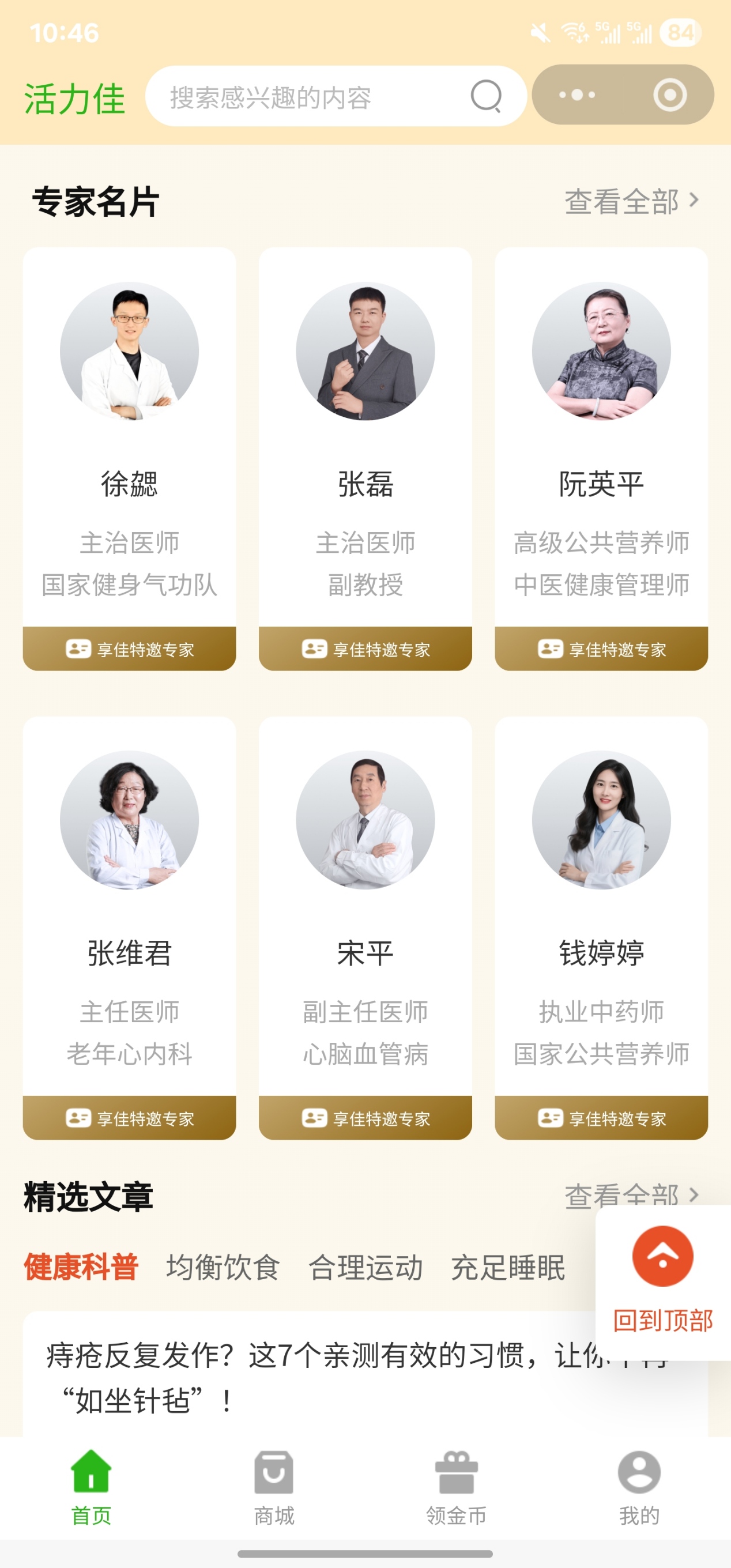Tap 张维君's circular portrait photo
731x1568 pixels.
click(129, 819)
